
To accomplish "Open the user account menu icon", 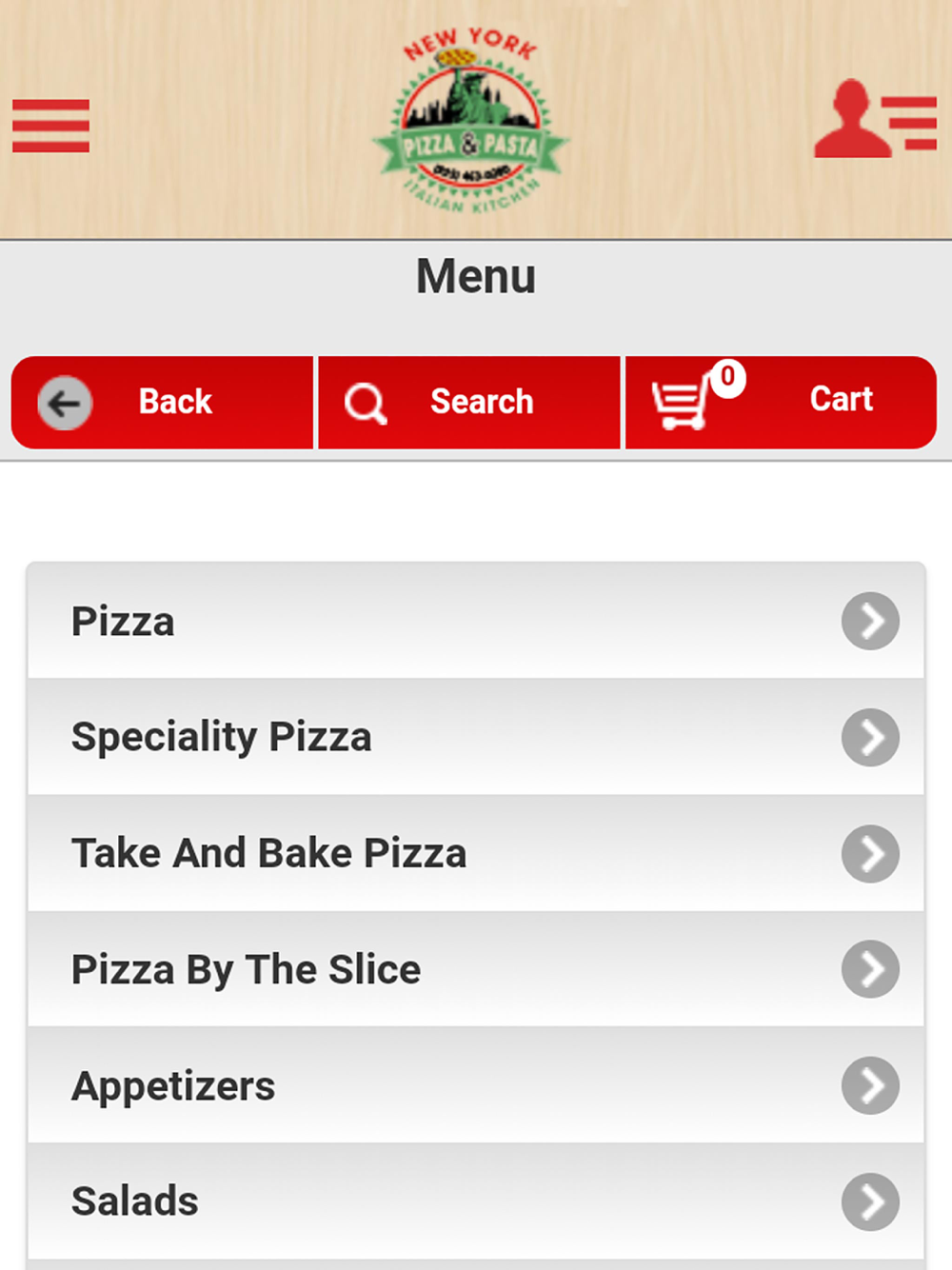I will (876, 119).
